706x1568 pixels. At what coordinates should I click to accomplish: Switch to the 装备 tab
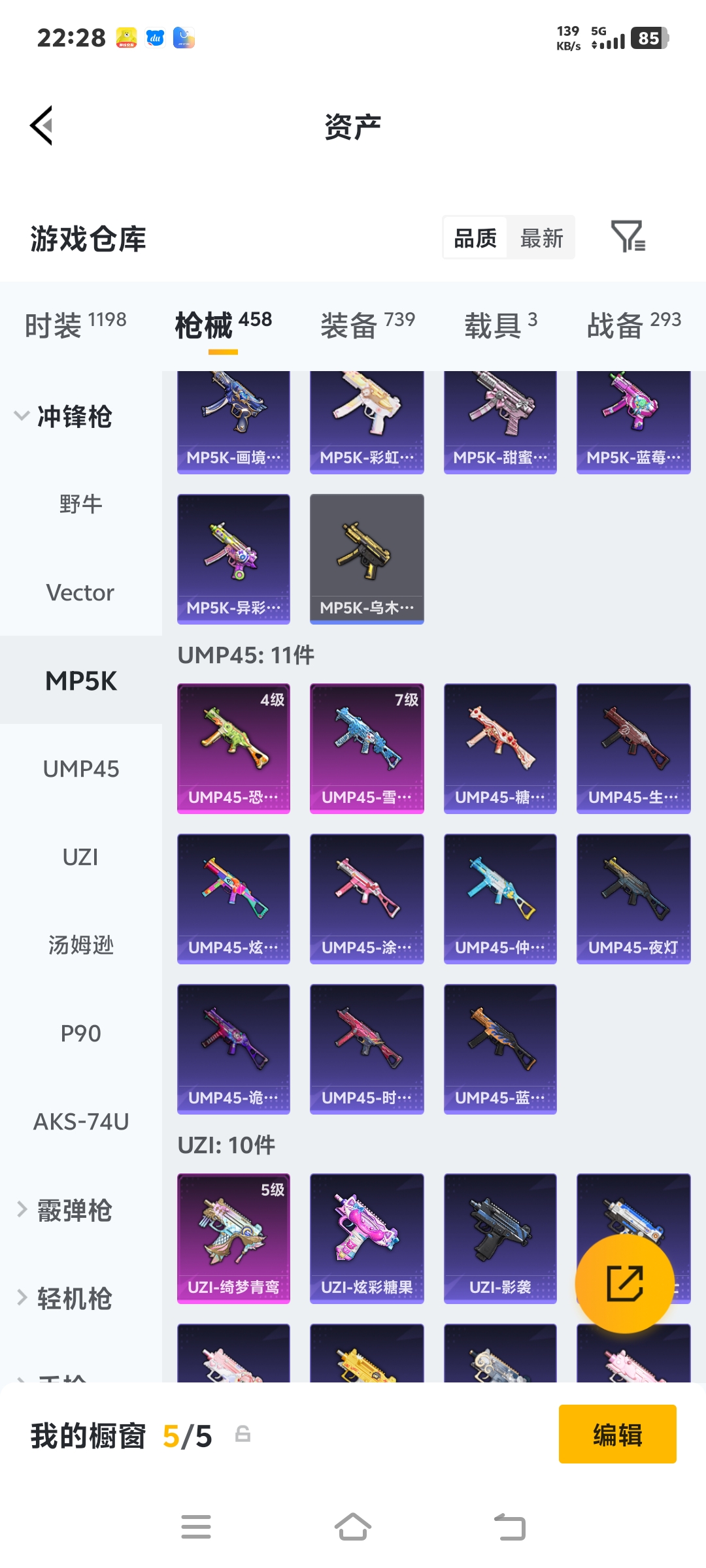point(367,325)
